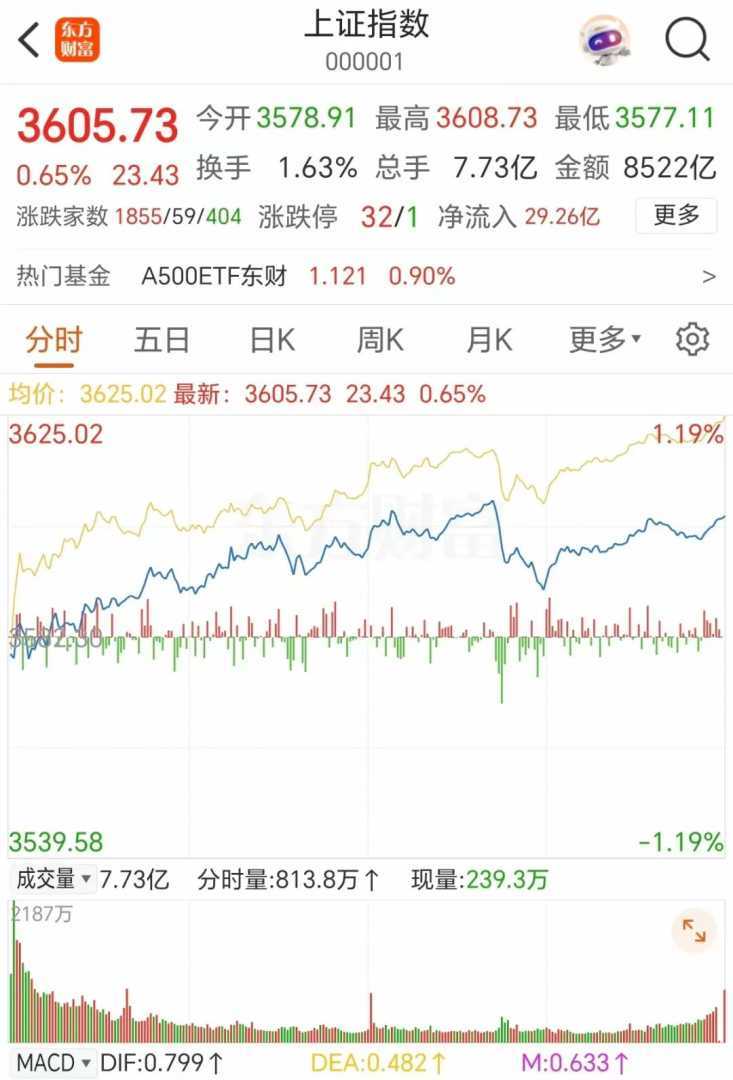
Task: Open the robot assistant icon
Action: (606, 40)
